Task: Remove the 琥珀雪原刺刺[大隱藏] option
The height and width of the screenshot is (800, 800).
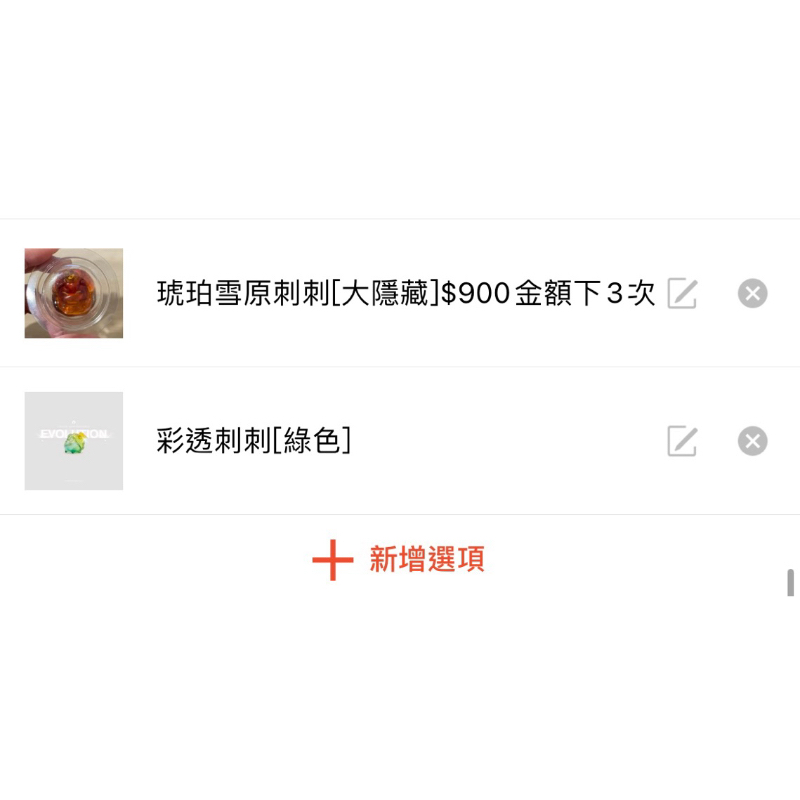Action: point(753,293)
